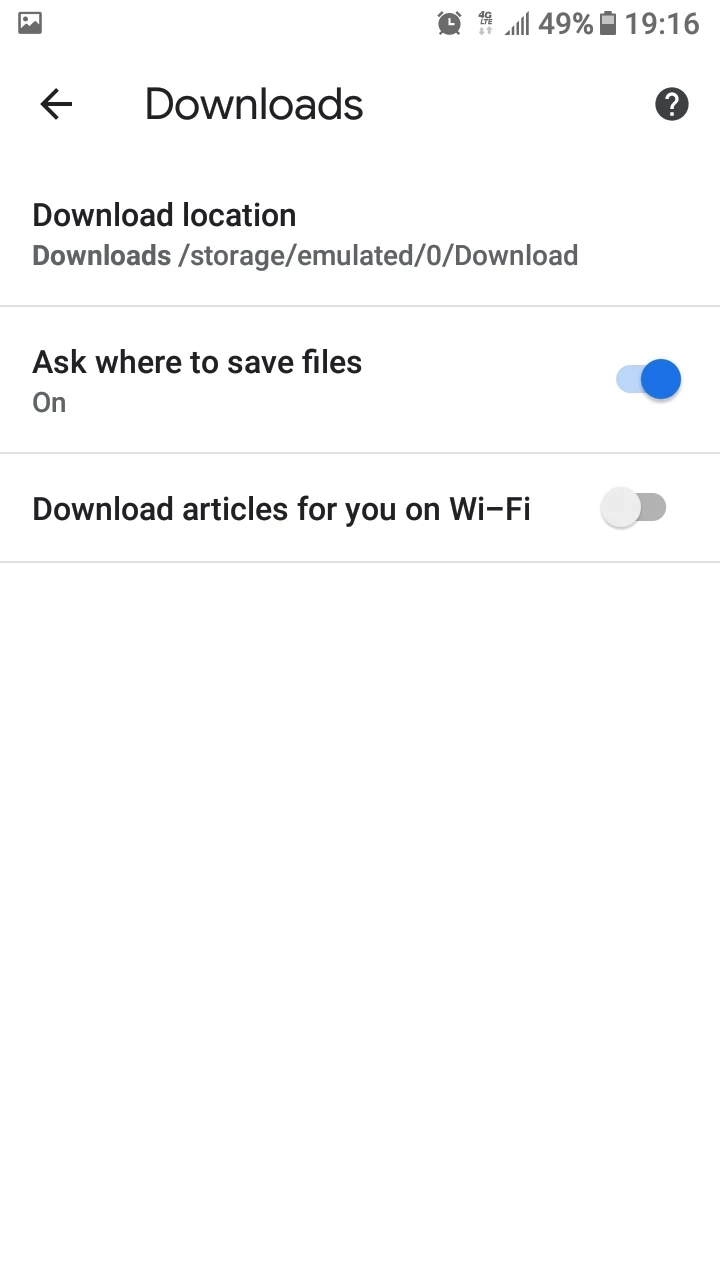Go back from Downloads settings
This screenshot has width=720, height=1280.
pyautogui.click(x=56, y=104)
